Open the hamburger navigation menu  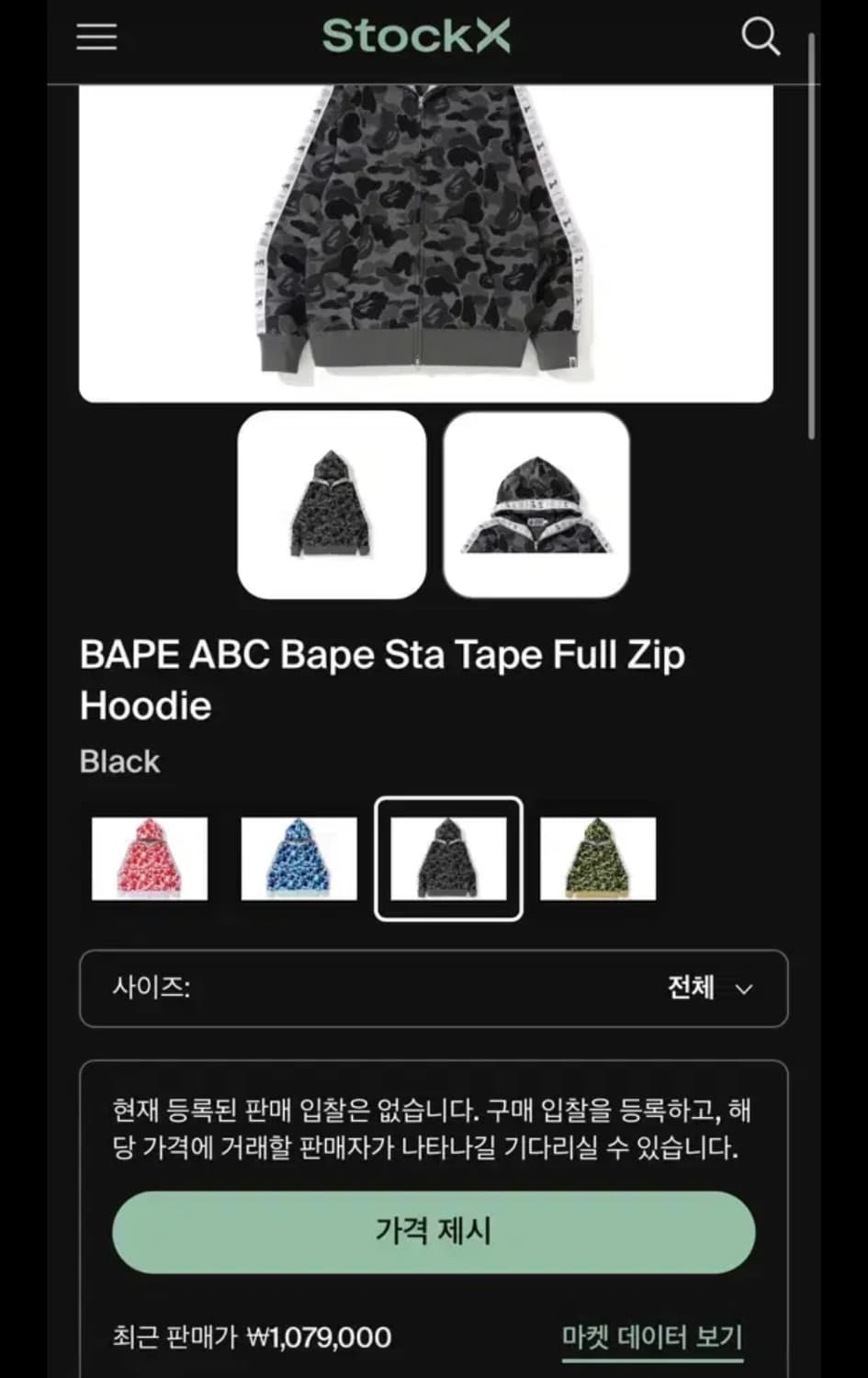click(96, 37)
